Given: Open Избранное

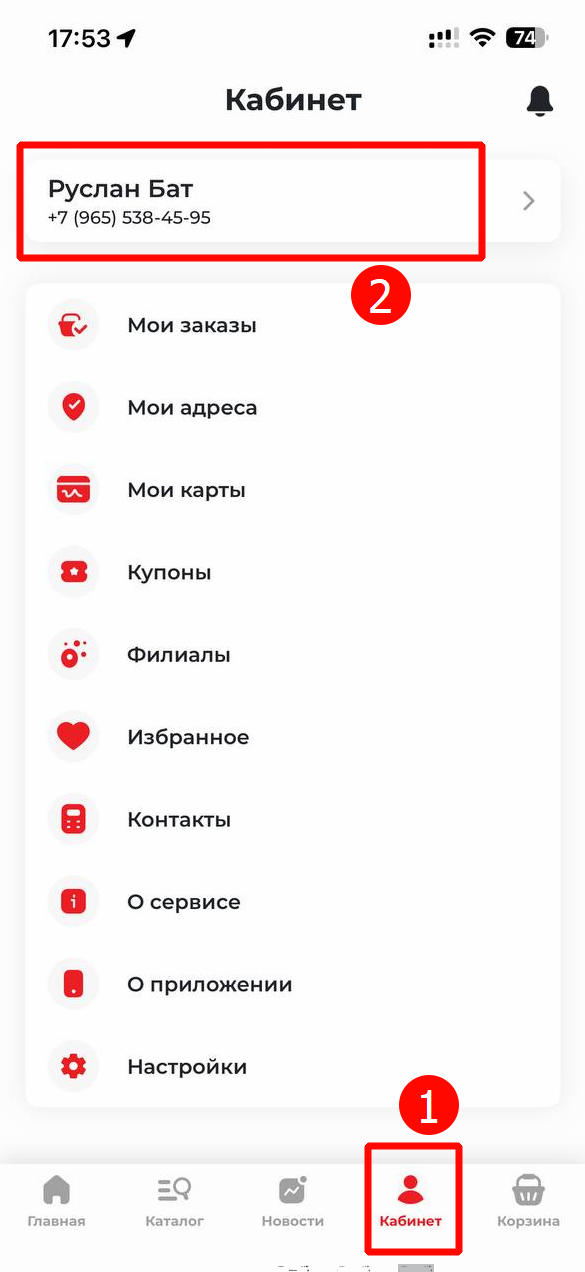Looking at the screenshot, I should pyautogui.click(x=292, y=737).
